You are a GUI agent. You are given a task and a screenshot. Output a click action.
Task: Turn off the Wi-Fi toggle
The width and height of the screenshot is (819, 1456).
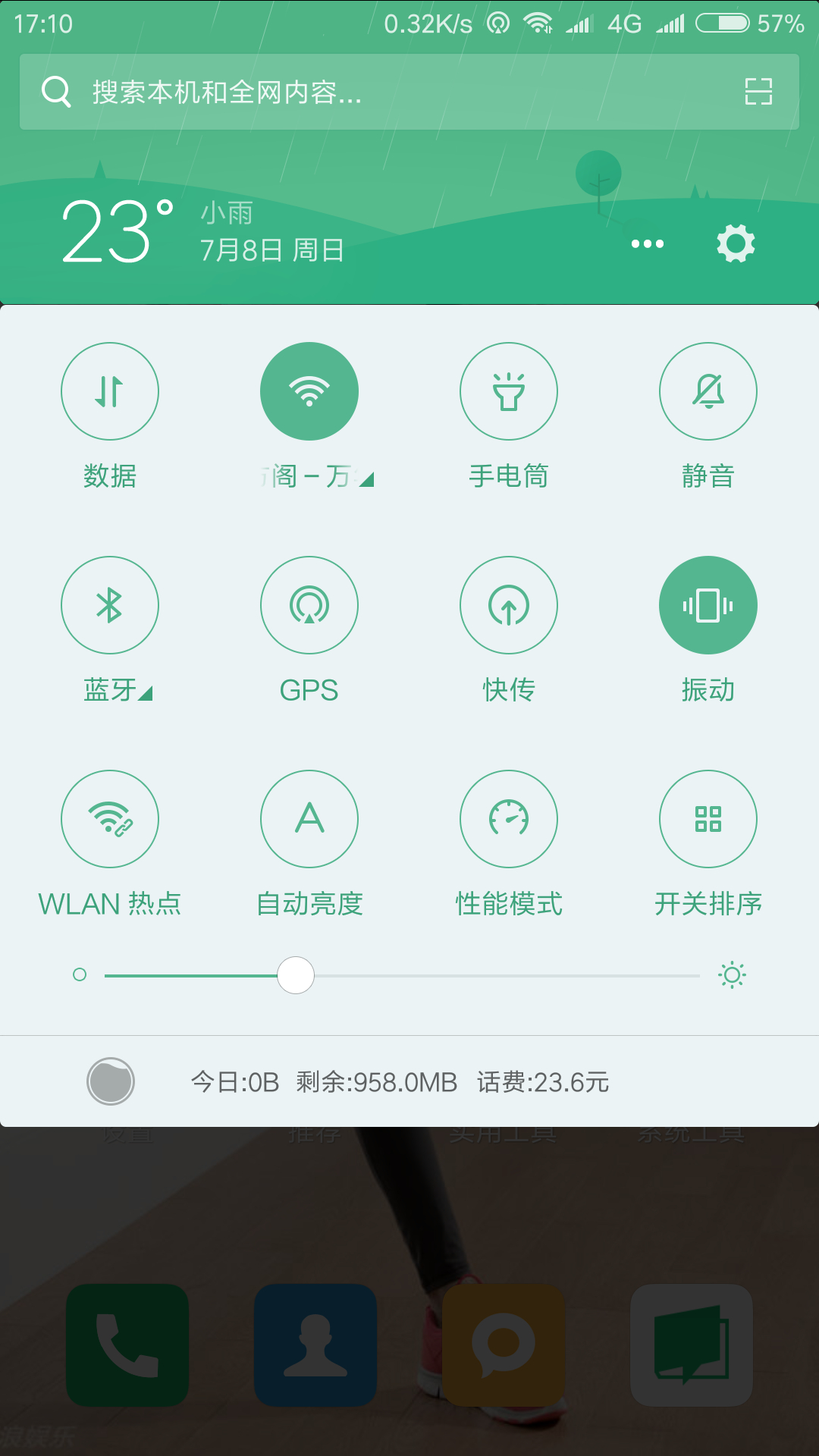(309, 391)
